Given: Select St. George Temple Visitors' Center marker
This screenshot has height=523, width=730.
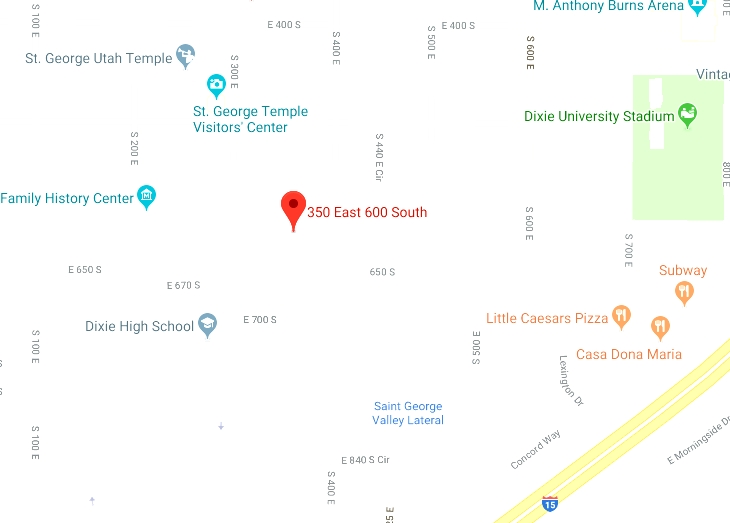Looking at the screenshot, I should 215,85.
